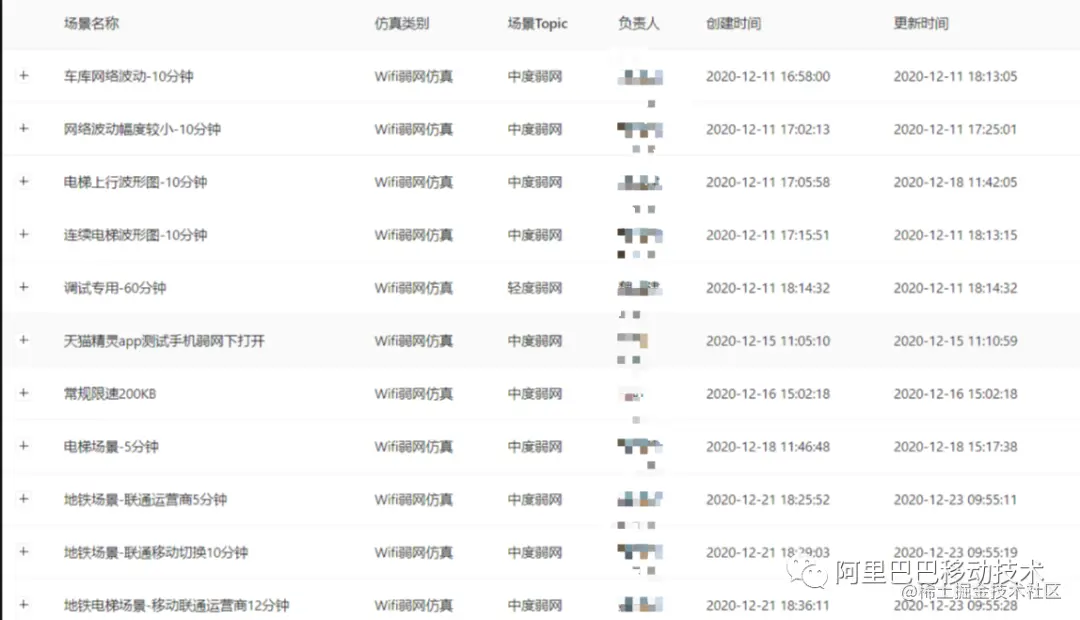The image size is (1080, 620).
Task: Expand the 调试专用-60分钟 row
Action: click(x=23, y=288)
